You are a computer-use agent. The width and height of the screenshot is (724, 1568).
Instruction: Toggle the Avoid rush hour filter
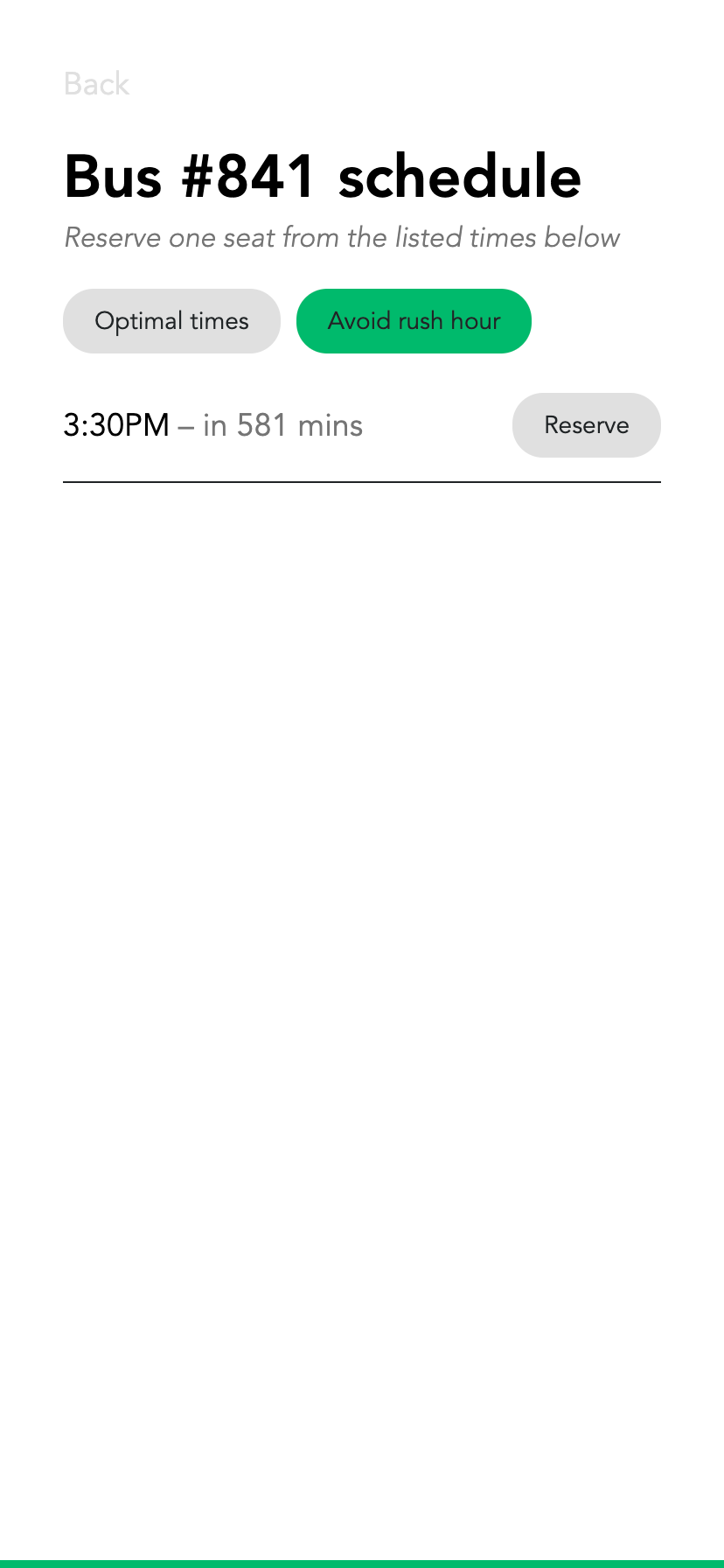click(x=414, y=321)
